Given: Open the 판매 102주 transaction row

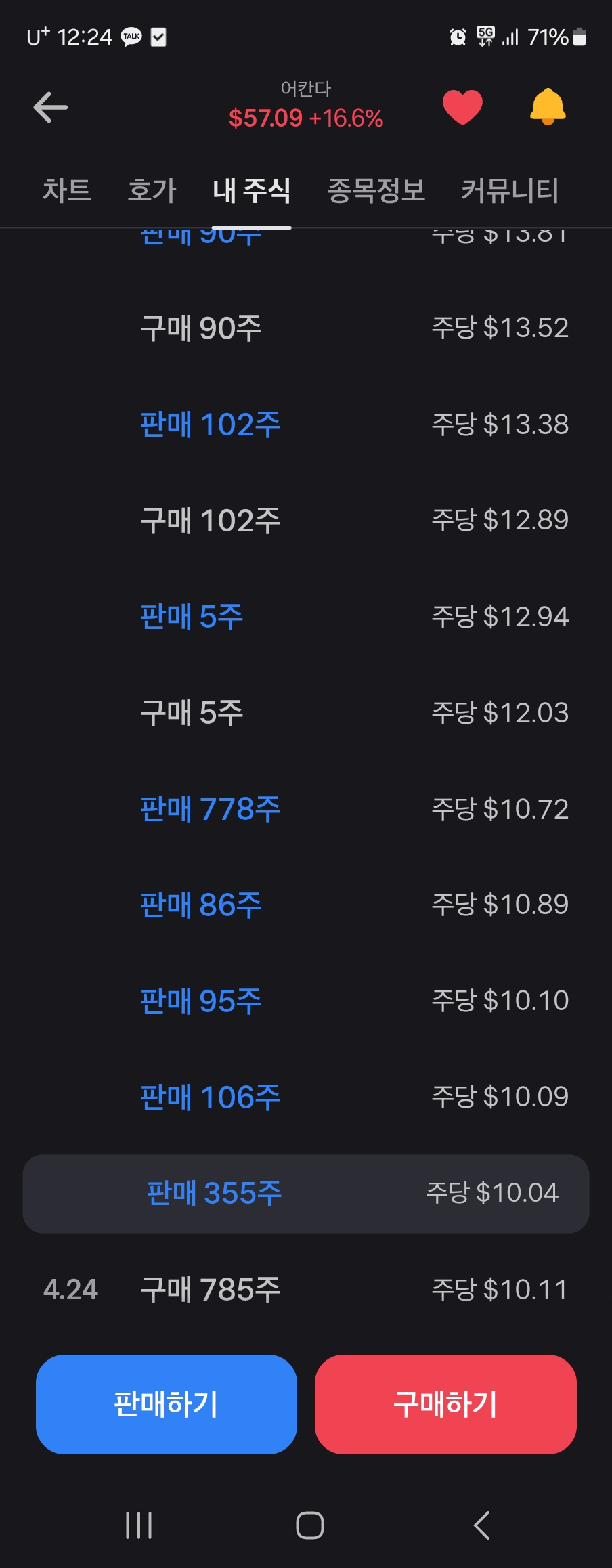Looking at the screenshot, I should click(306, 424).
